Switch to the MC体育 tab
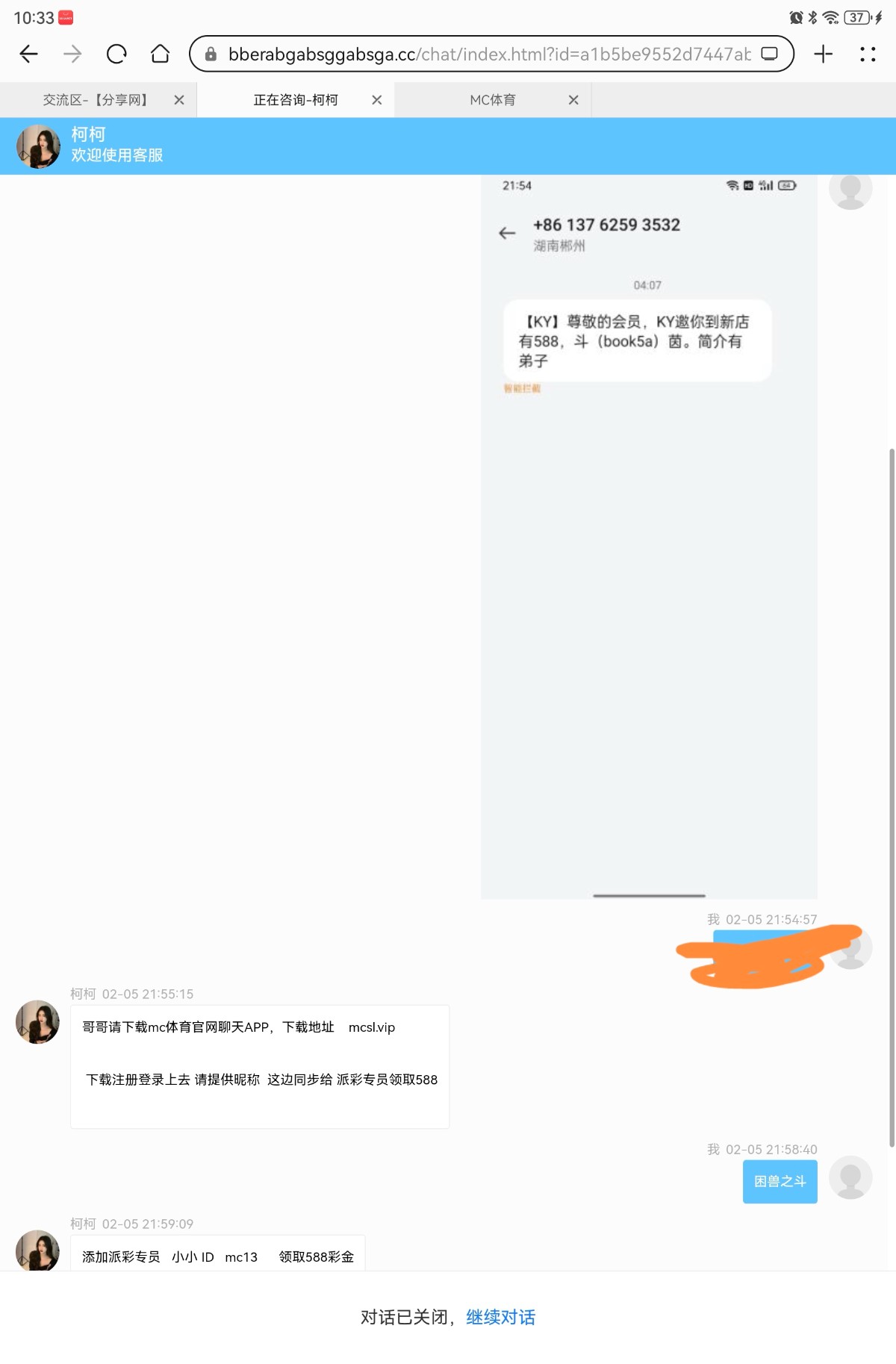Screen dimensions: 896x1364 click(x=492, y=100)
